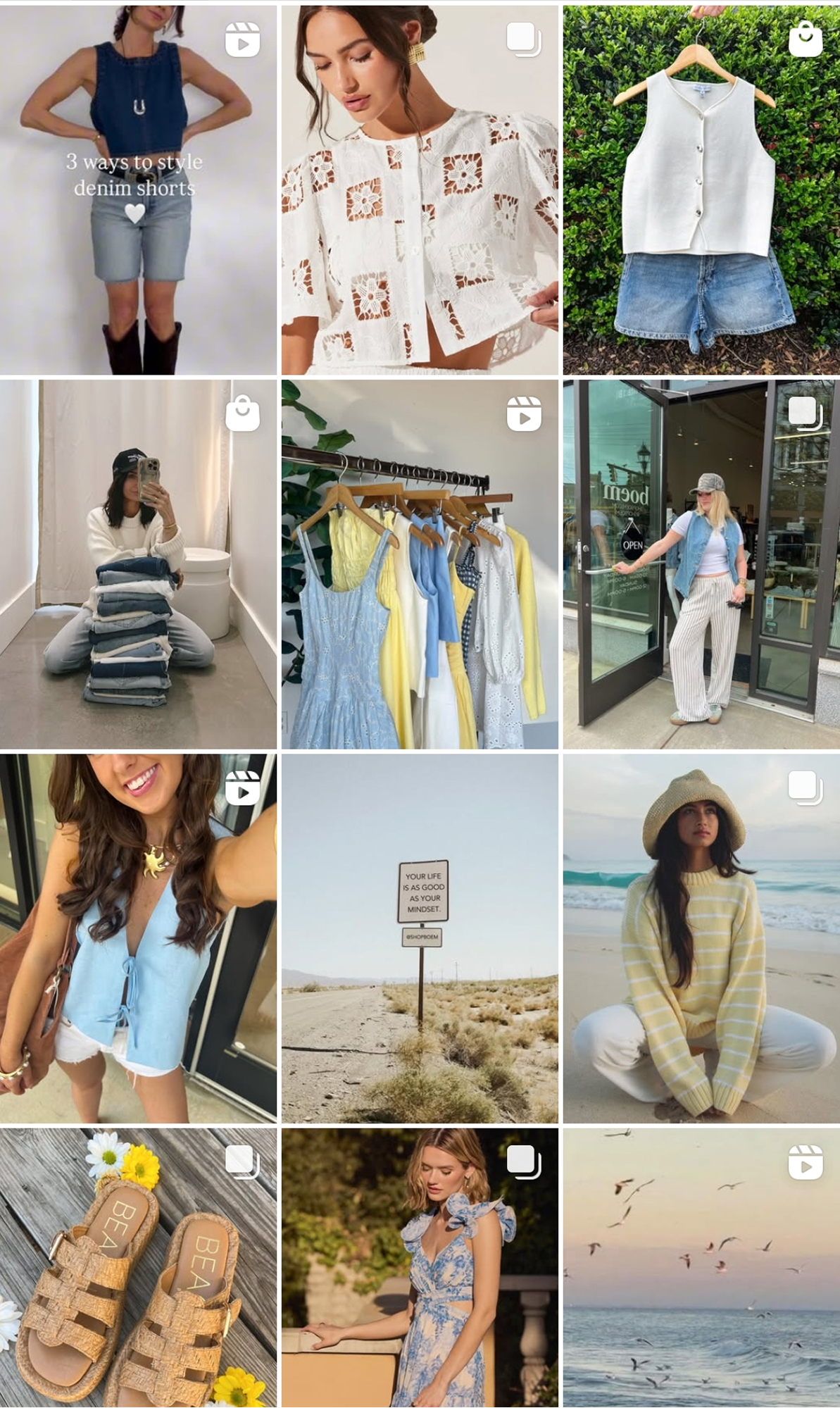Play the clothing rack reel with blue dress
This screenshot has width=840, height=1408.
(x=420, y=564)
